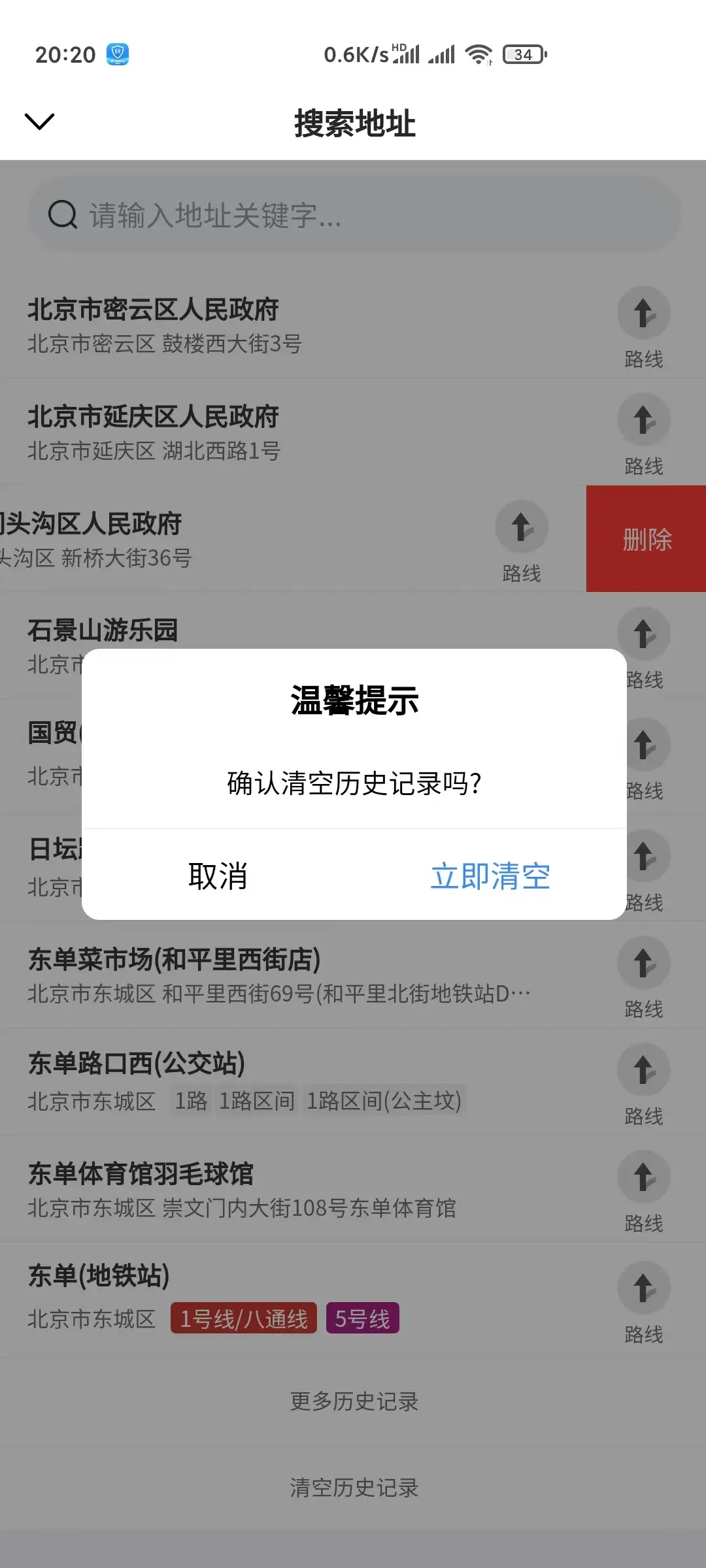Confirm with 立即清空
This screenshot has width=706, height=1568.
pos(490,876)
